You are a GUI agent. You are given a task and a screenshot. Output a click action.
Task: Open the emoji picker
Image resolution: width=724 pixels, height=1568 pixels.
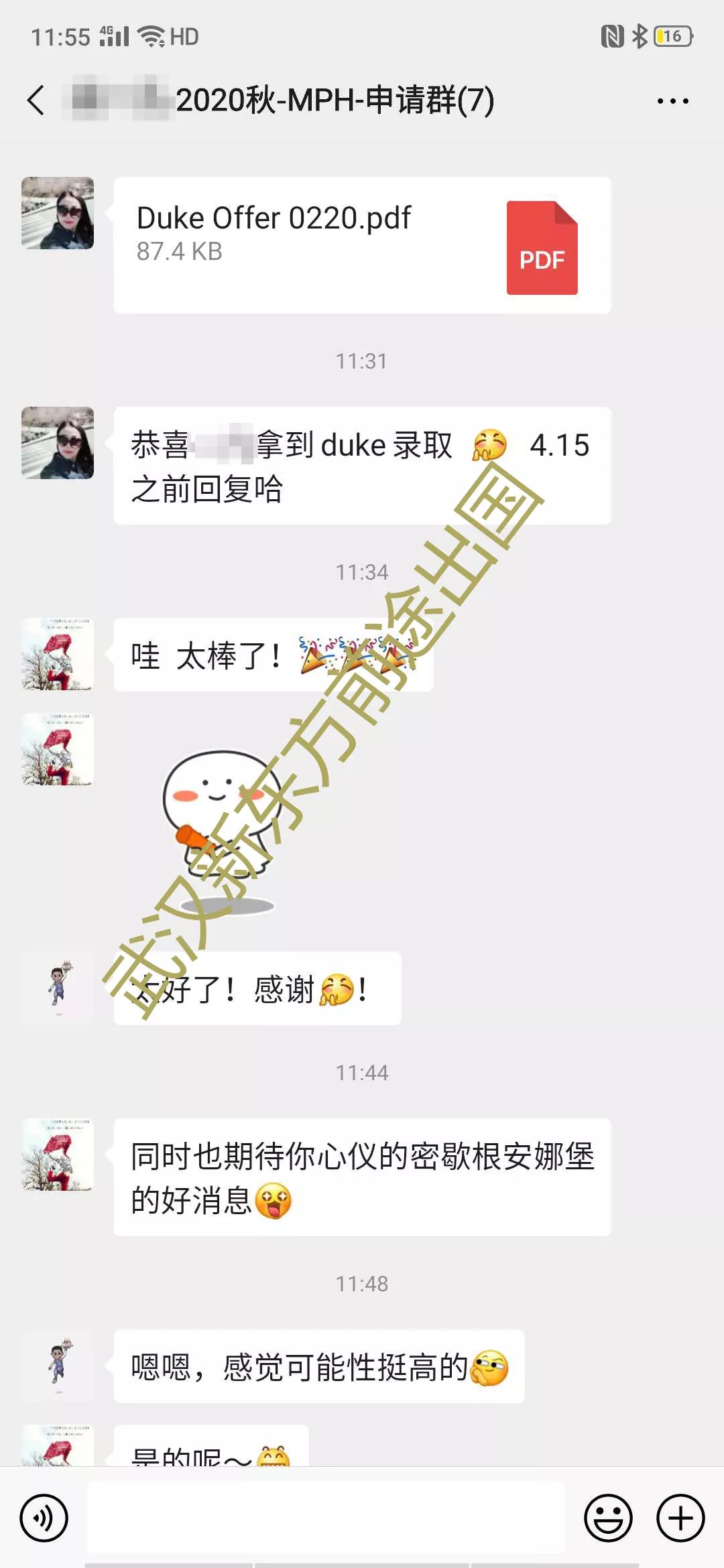pyautogui.click(x=608, y=1518)
